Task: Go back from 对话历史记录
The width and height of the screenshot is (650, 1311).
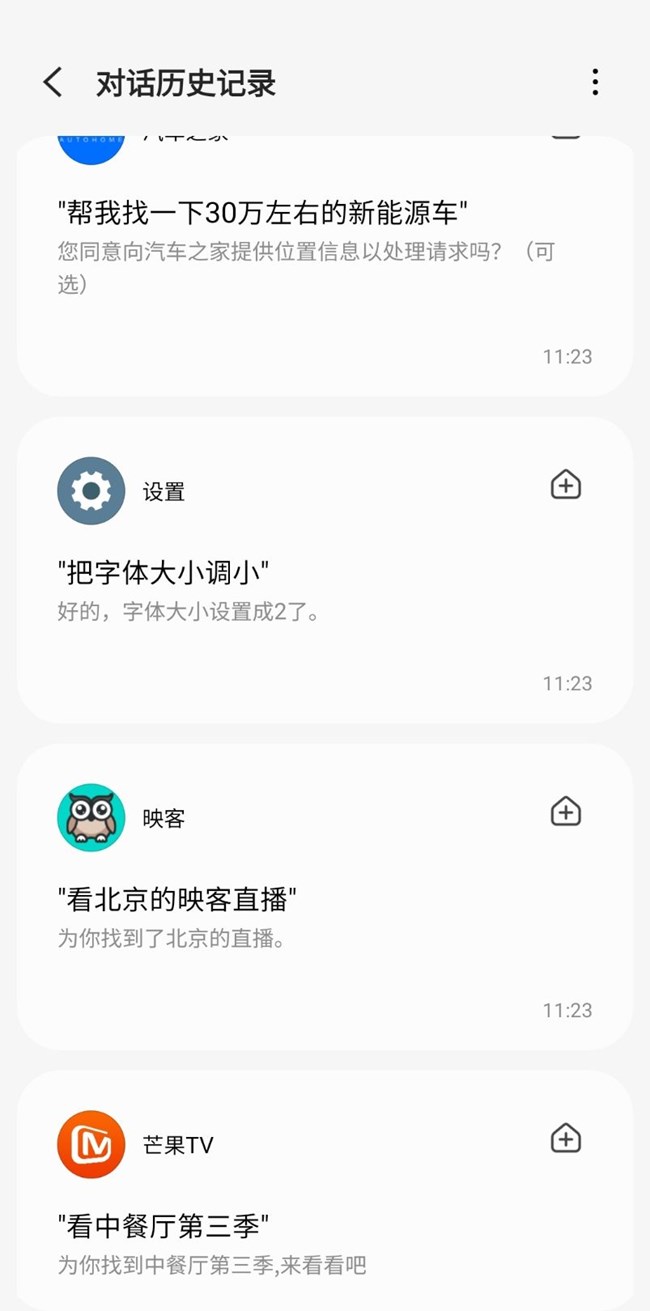Action: (x=53, y=82)
